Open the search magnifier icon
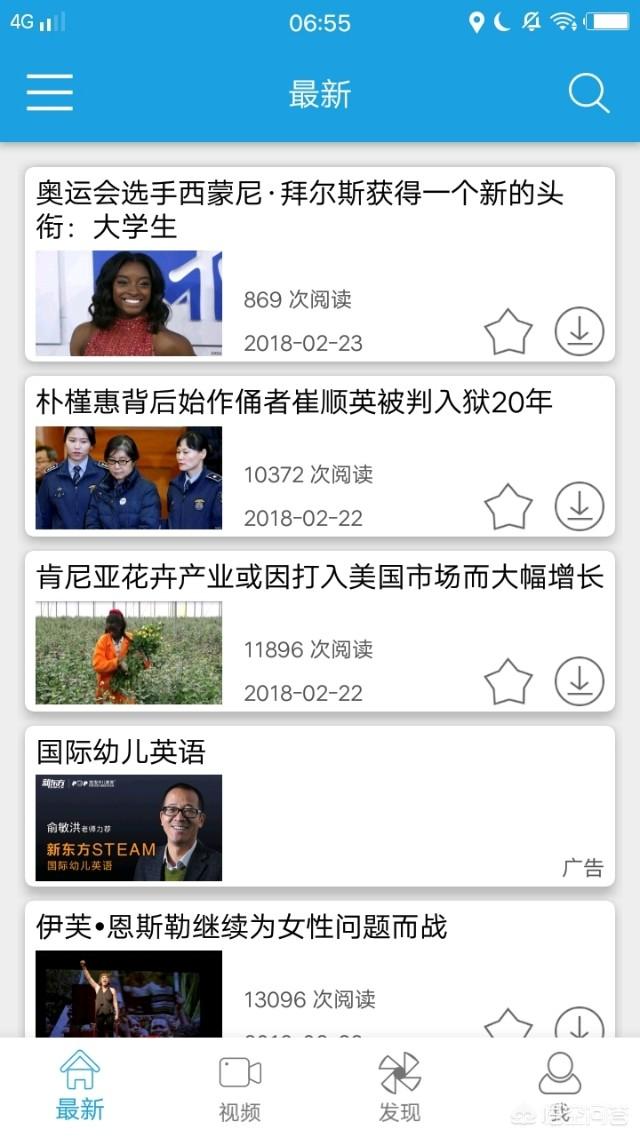Screen dimensions: 640x1137 [588, 93]
